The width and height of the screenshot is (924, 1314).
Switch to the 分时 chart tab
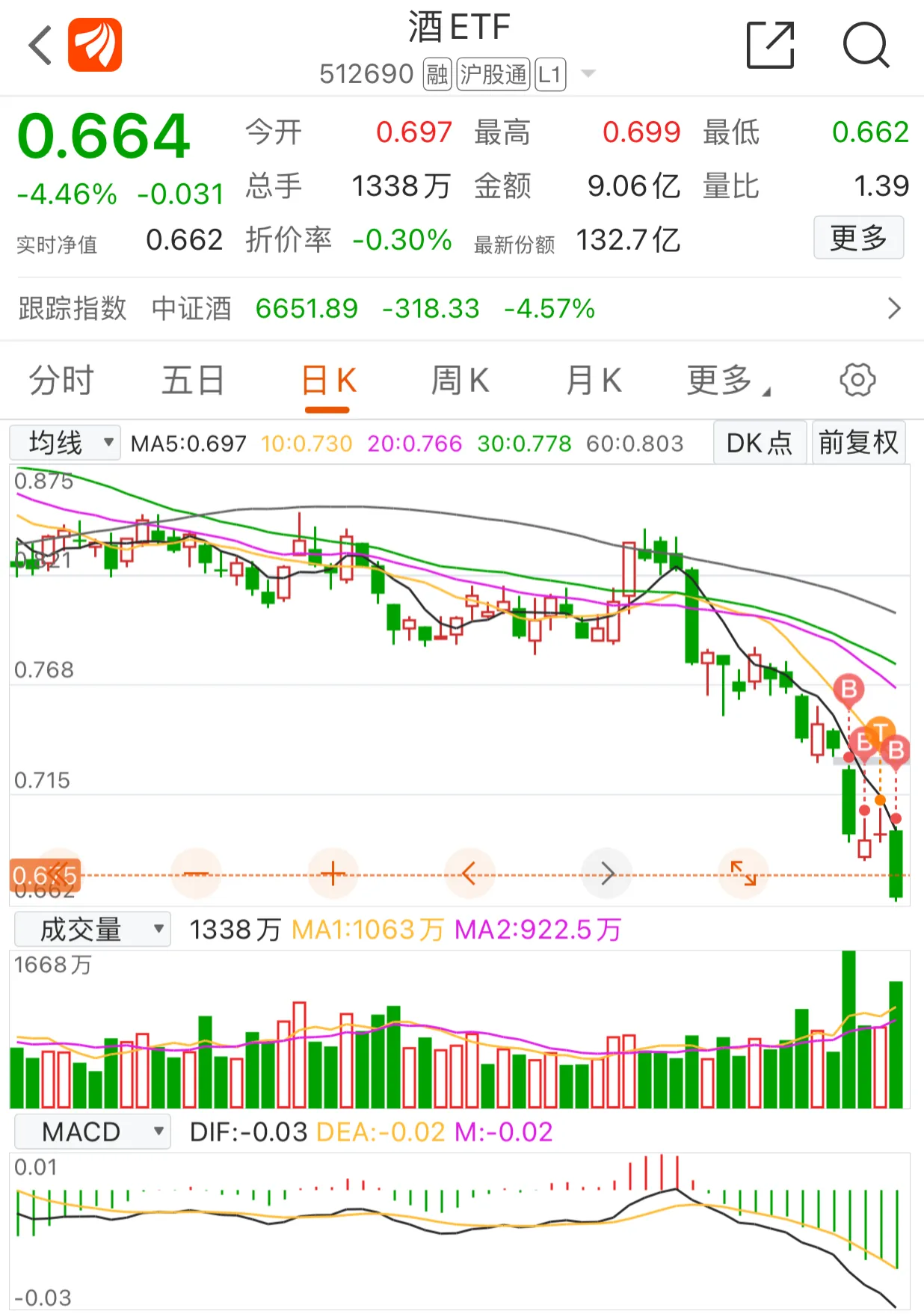click(x=61, y=381)
